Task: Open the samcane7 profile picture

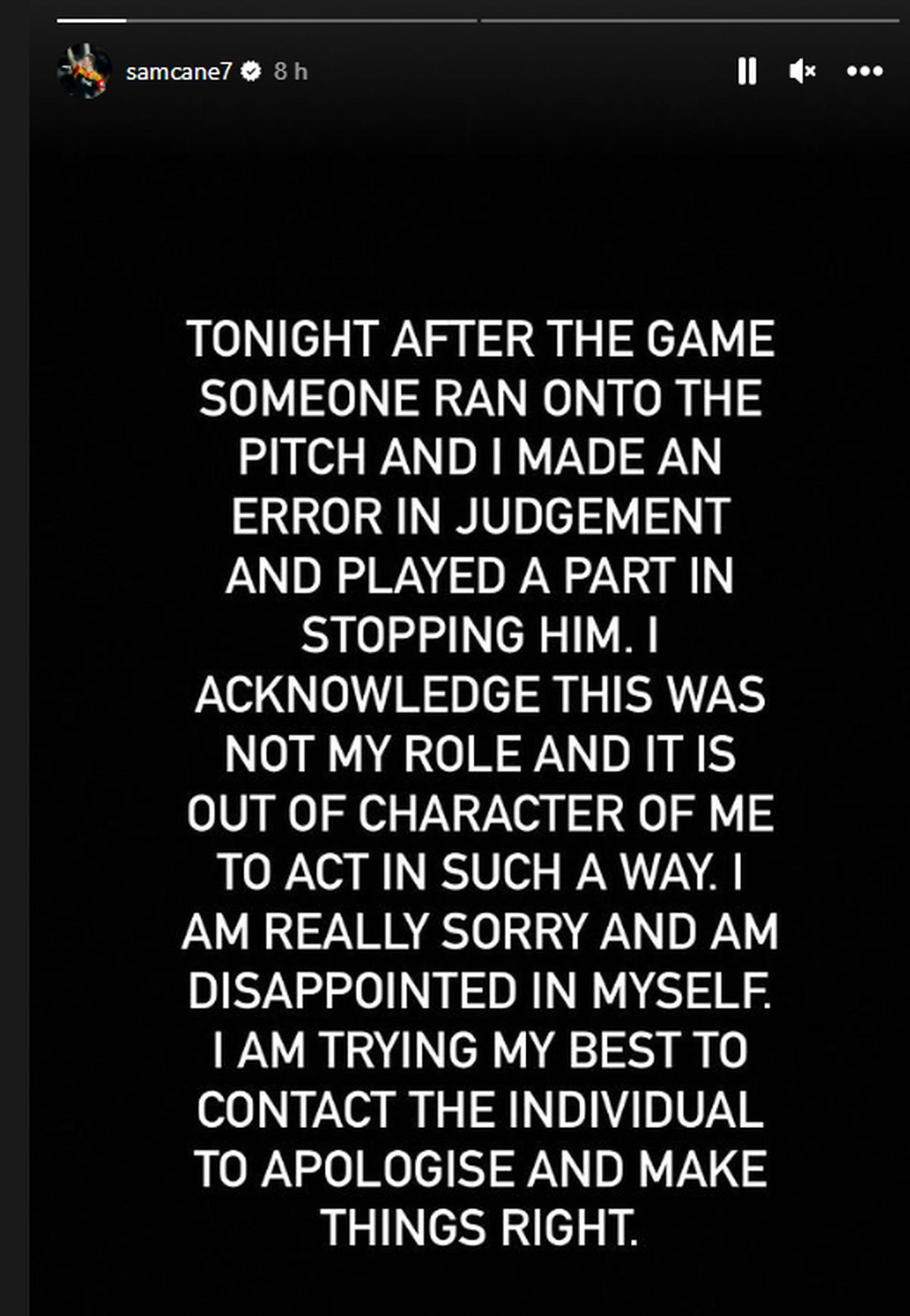Action: pos(84,71)
